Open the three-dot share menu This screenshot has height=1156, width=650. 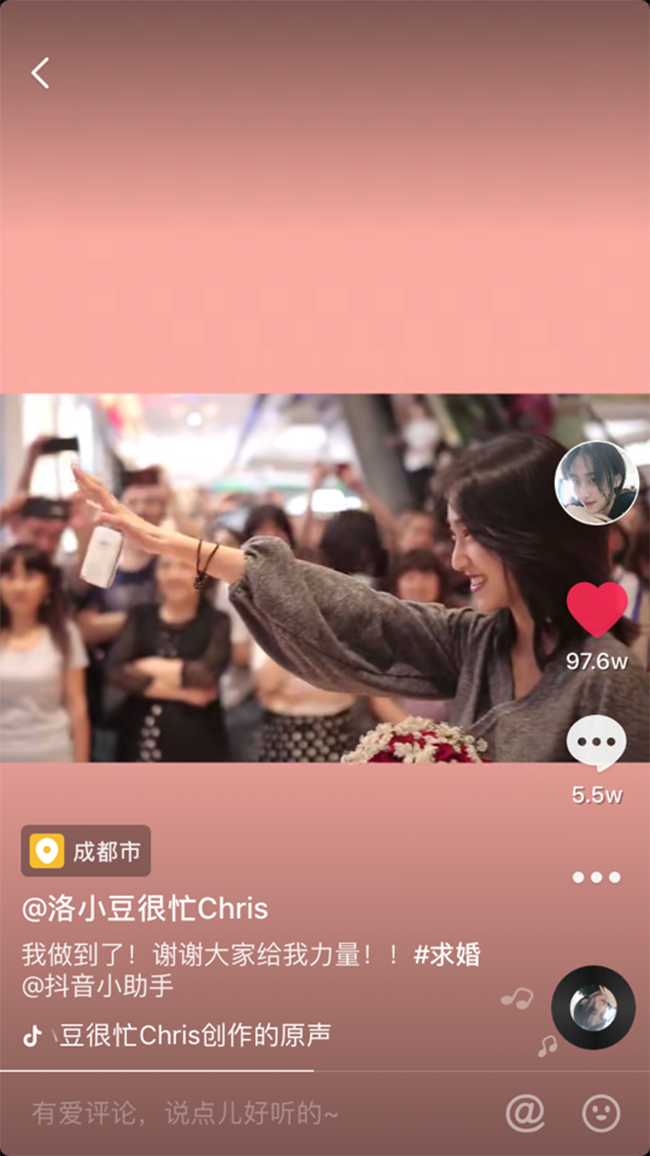pyautogui.click(x=597, y=877)
